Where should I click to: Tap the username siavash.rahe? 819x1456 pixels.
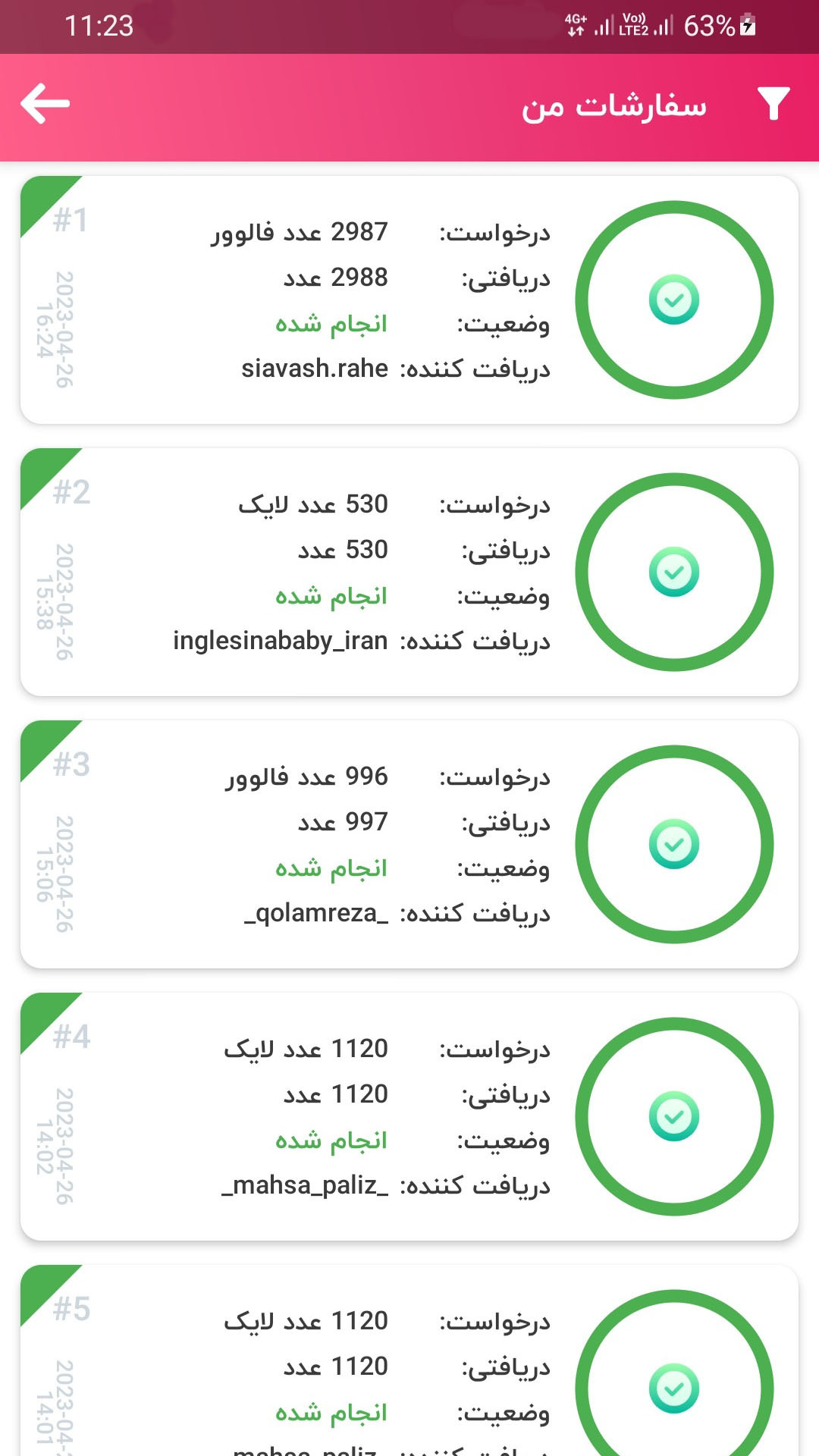(313, 369)
